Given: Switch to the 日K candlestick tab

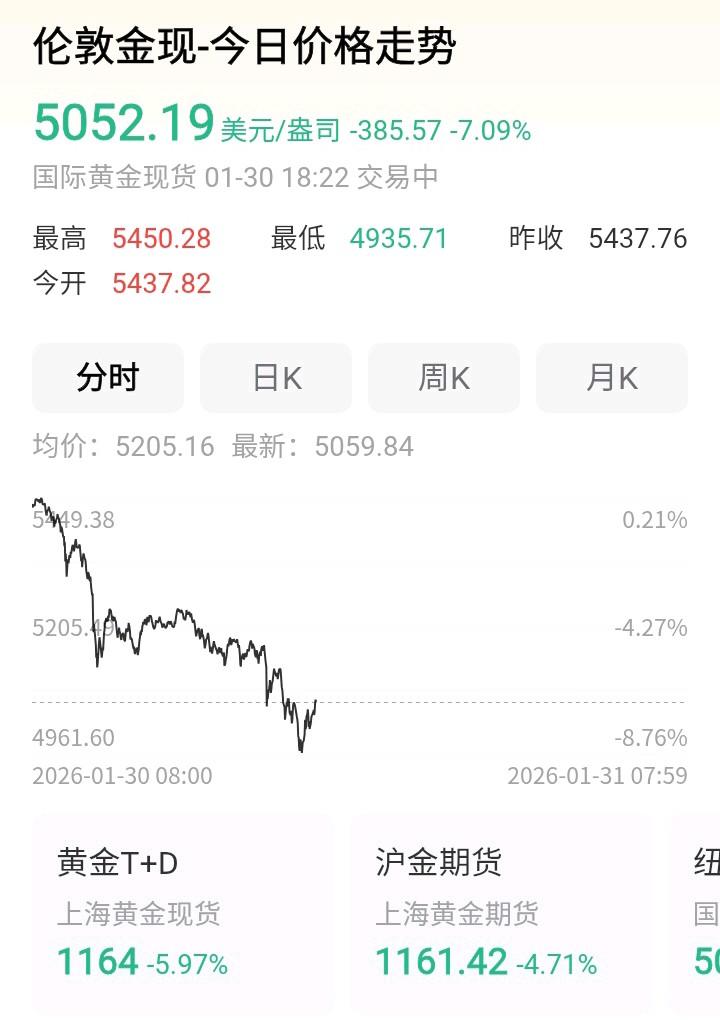Looking at the screenshot, I should tap(275, 378).
